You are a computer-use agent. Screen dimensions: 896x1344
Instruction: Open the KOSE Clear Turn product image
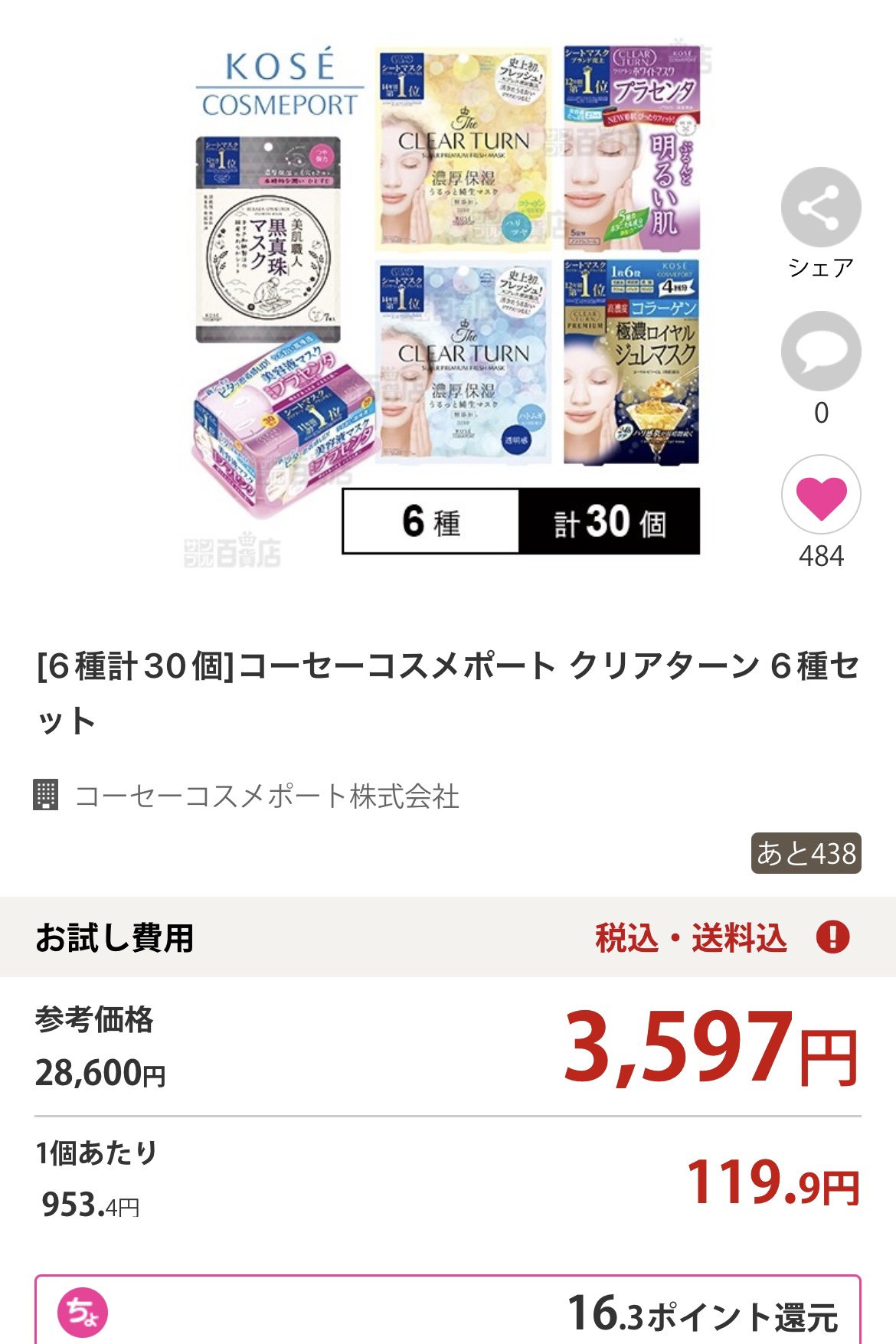pyautogui.click(x=446, y=299)
